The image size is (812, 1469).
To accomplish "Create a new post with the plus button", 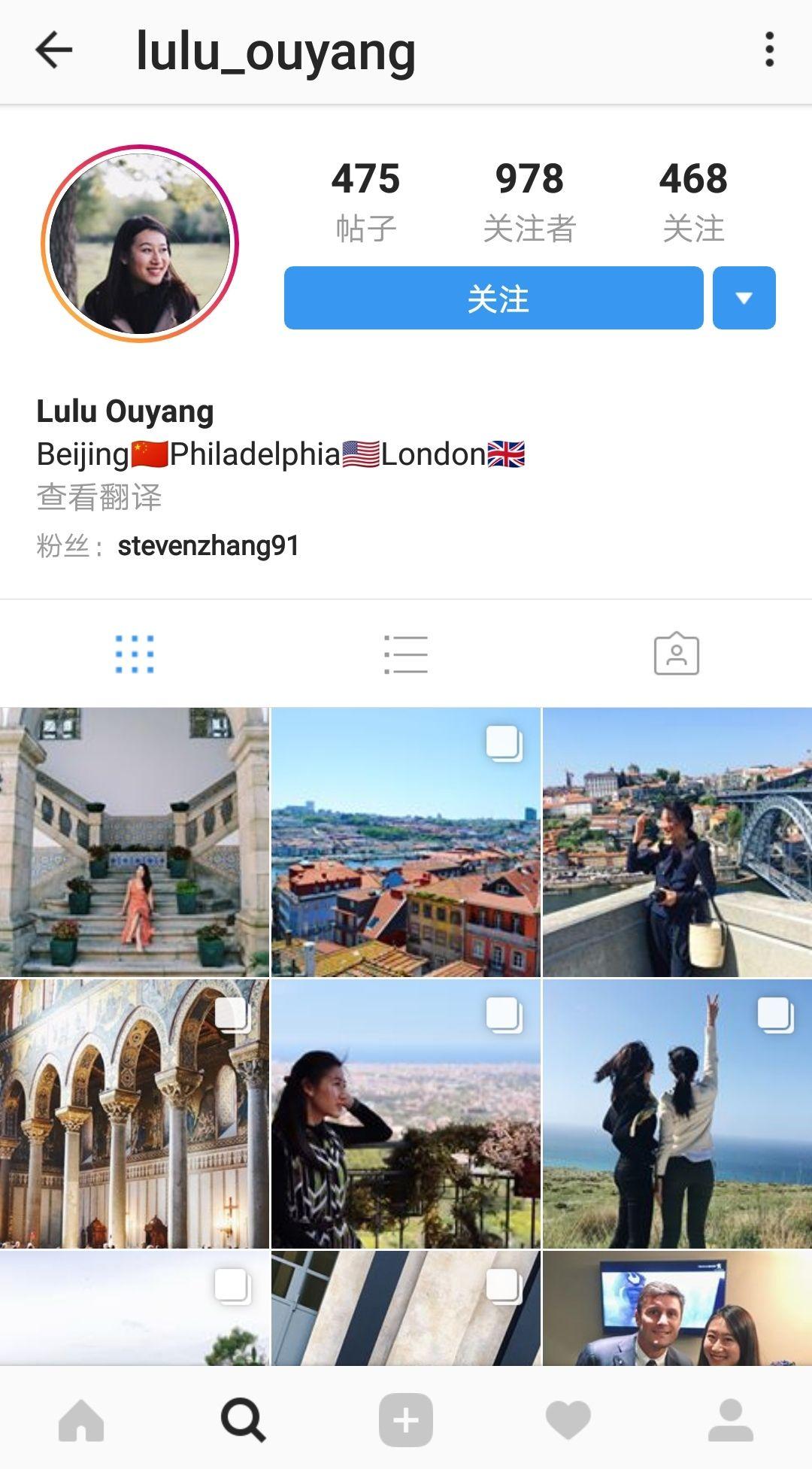I will point(406,1420).
